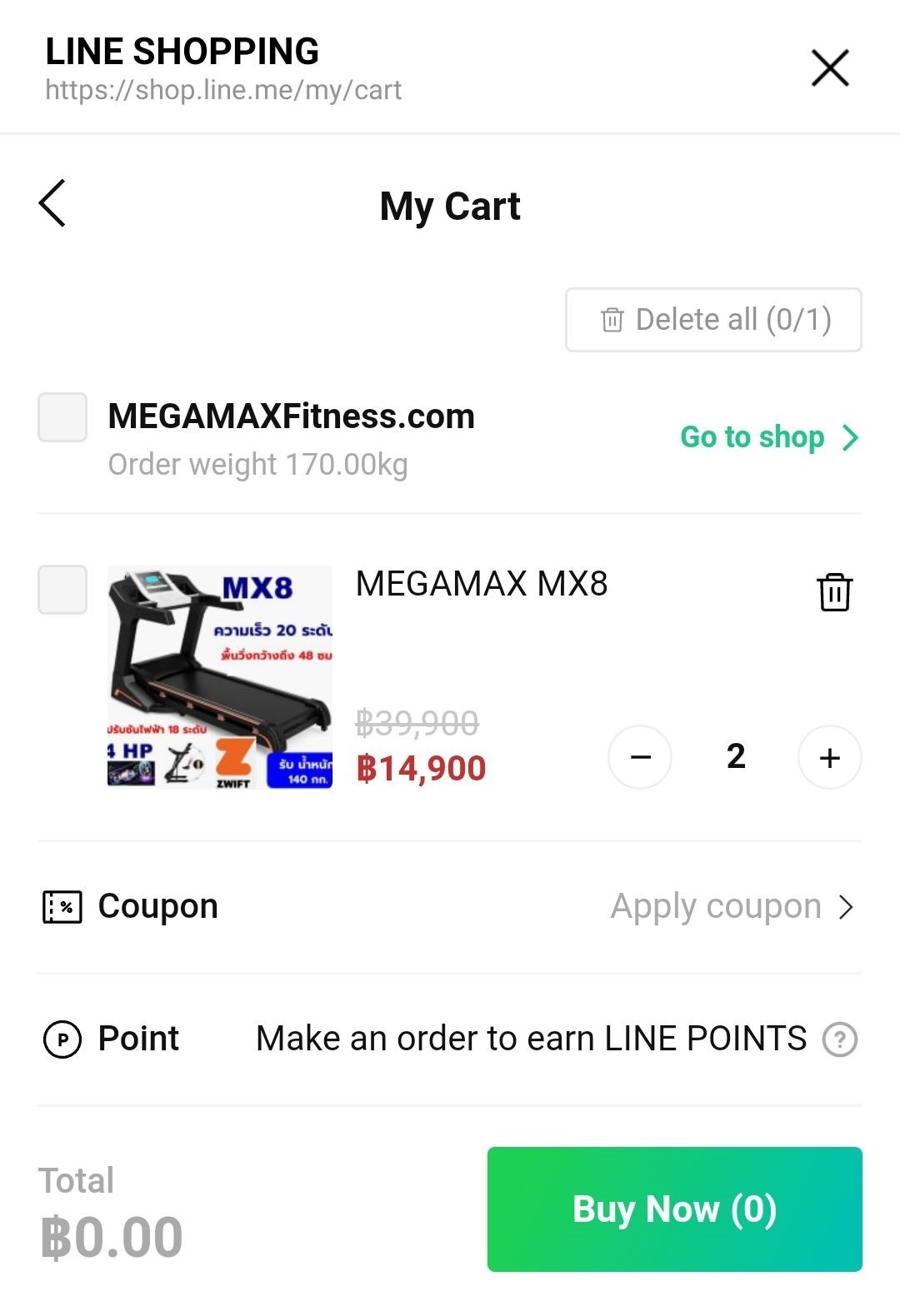The height and width of the screenshot is (1316, 900).
Task: Close the LINE SHOPPING window
Action: pos(830,67)
